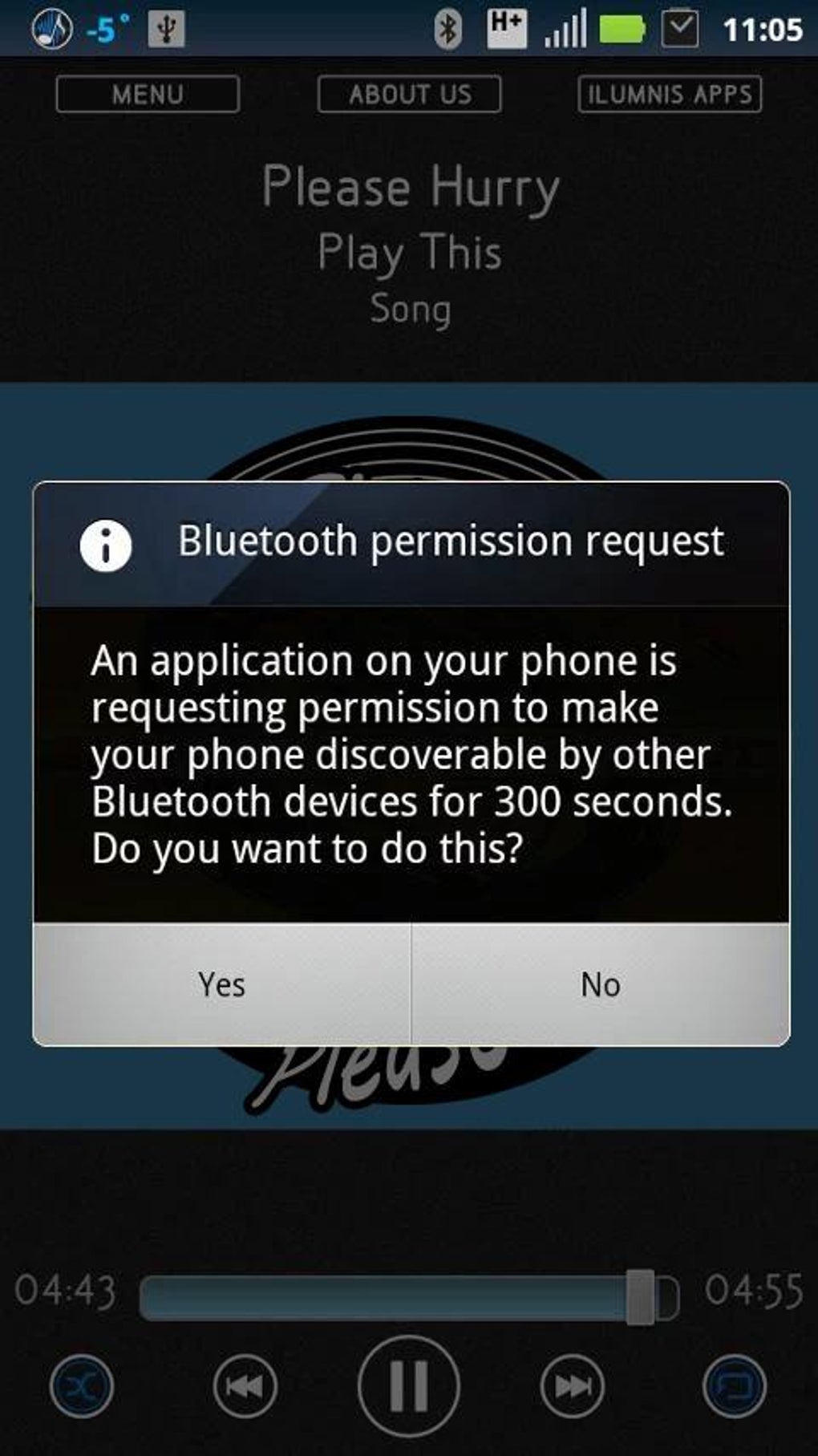Skip to the next track
This screenshot has width=818, height=1456.
(x=573, y=1385)
